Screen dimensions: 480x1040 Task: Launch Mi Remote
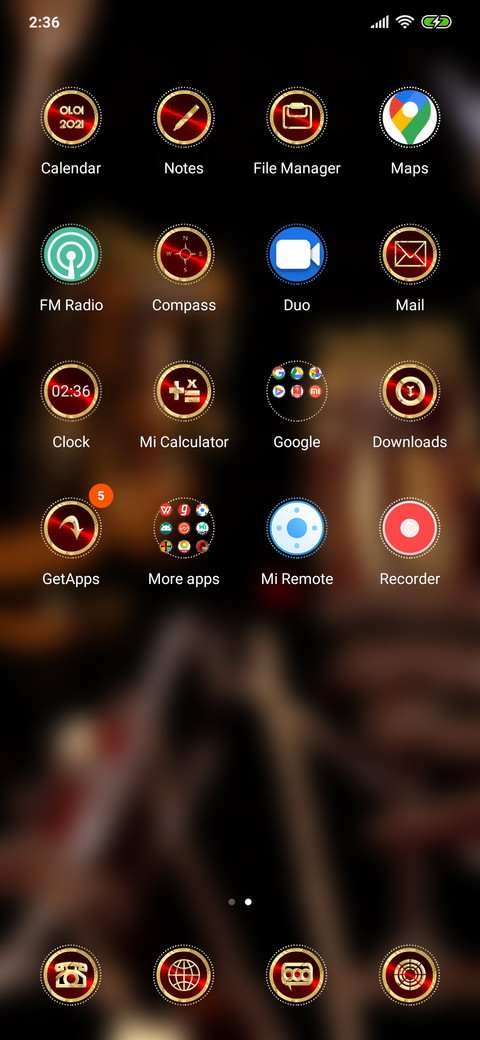pos(296,528)
